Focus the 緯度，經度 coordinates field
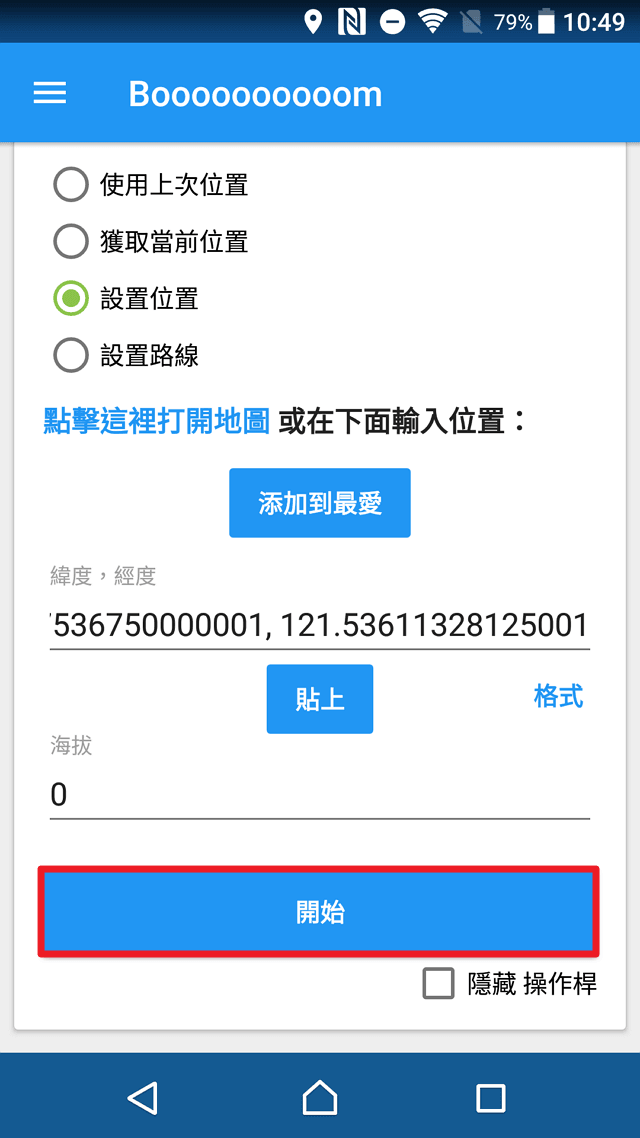Image resolution: width=640 pixels, height=1138 pixels. click(320, 626)
